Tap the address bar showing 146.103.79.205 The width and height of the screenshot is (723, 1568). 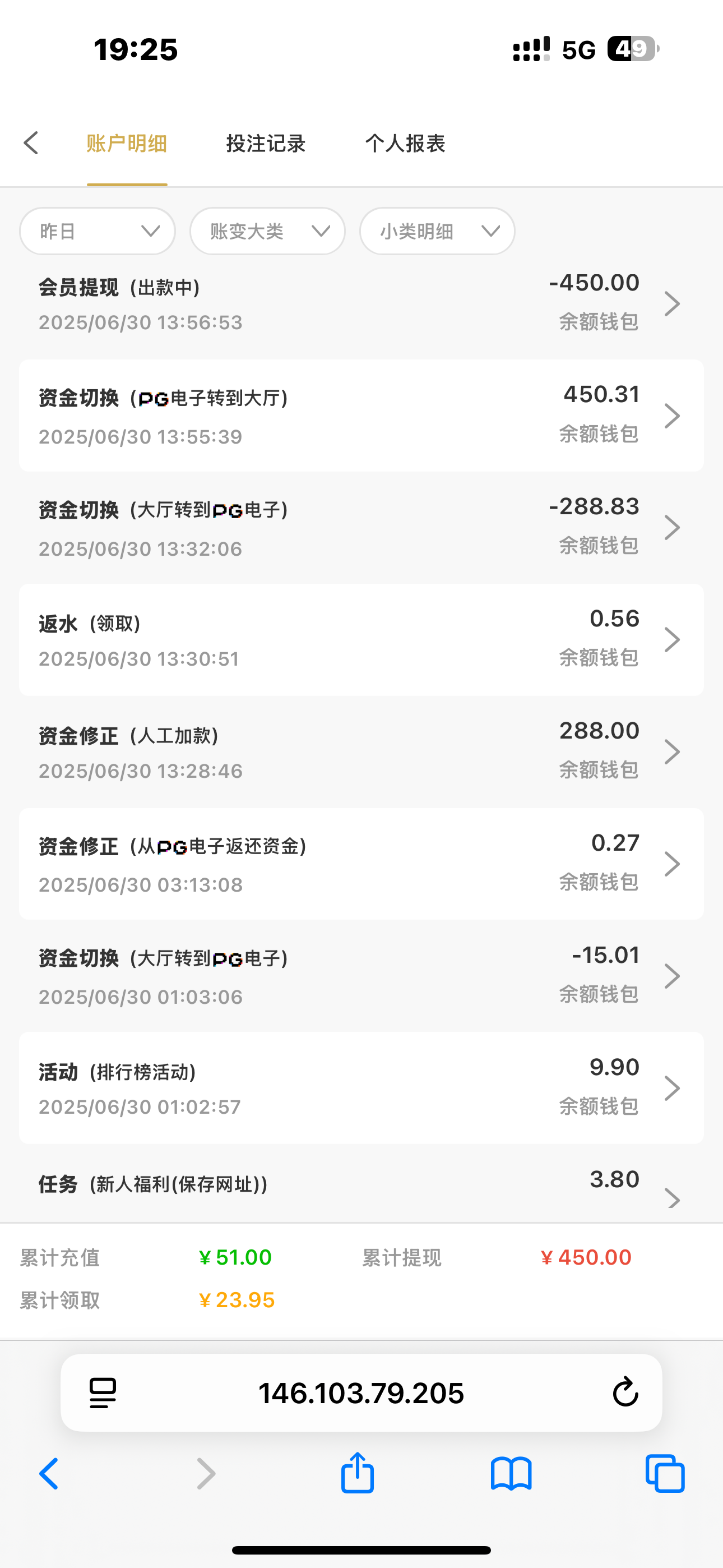pos(361,1393)
